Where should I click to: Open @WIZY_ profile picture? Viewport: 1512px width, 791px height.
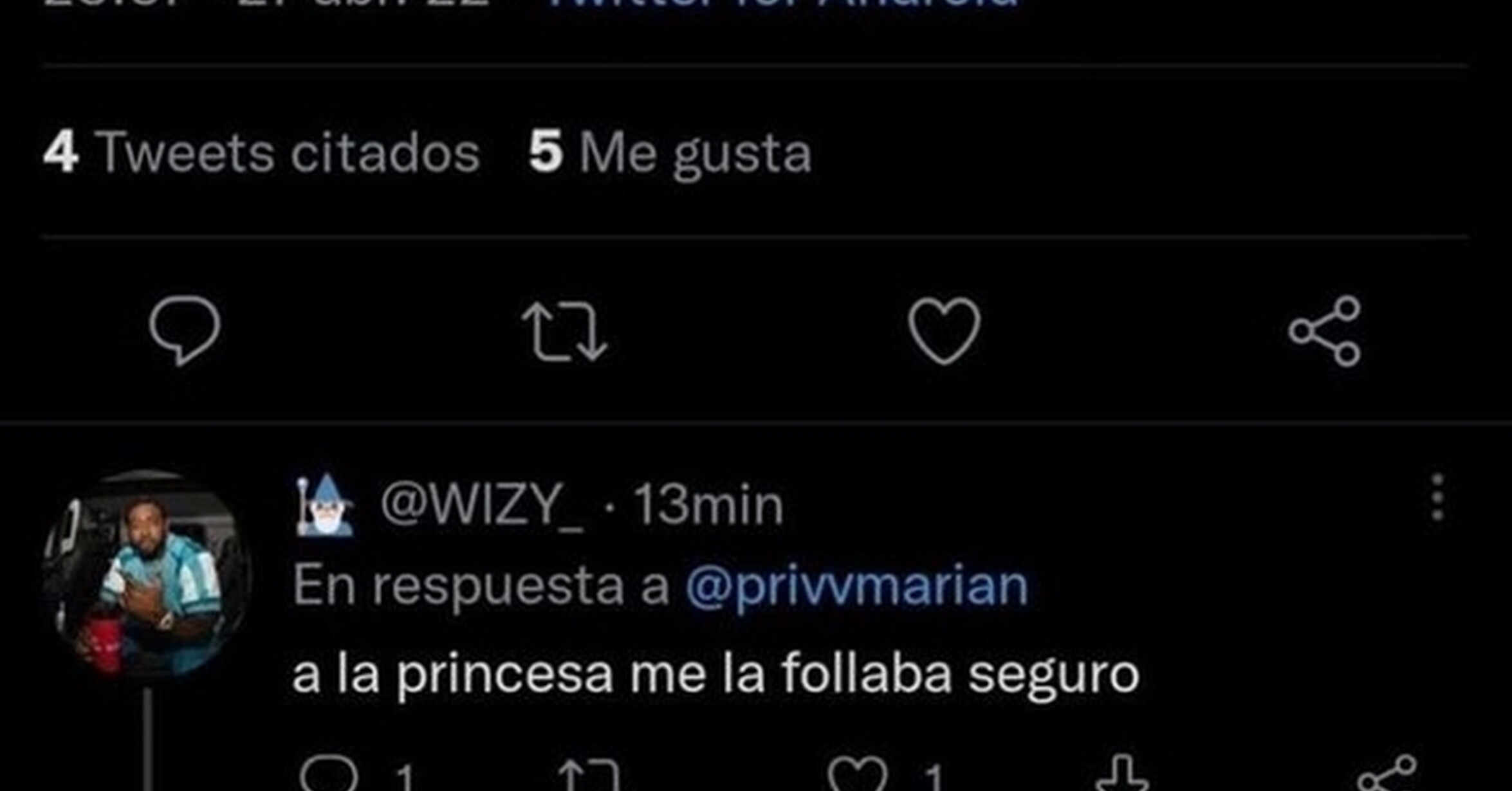[x=147, y=574]
